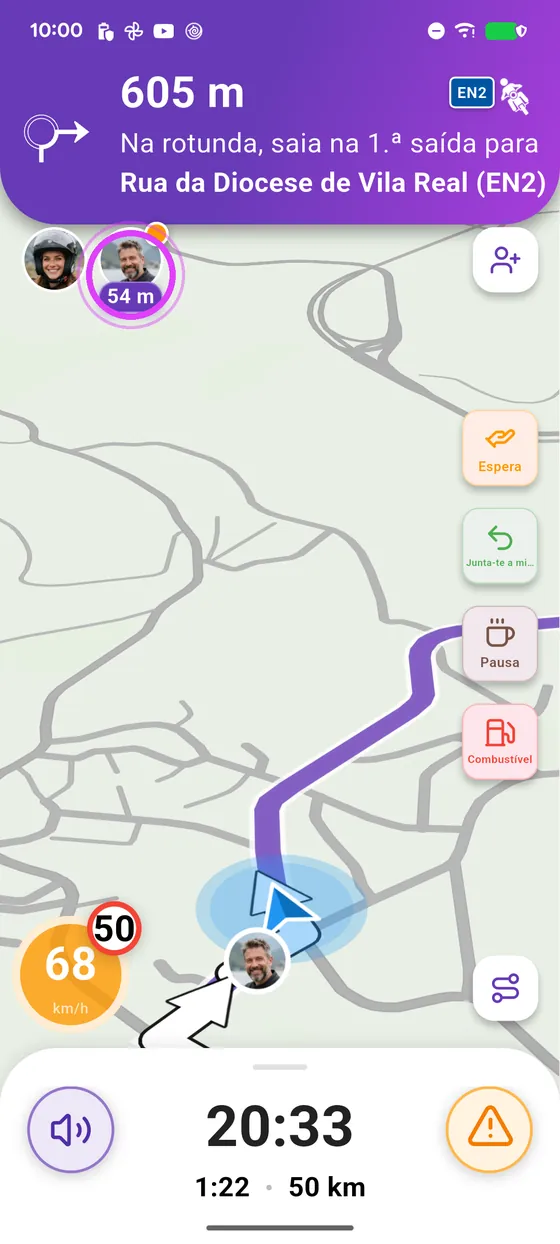560x1244 pixels.
Task: Tap the add rider icon
Action: click(506, 260)
